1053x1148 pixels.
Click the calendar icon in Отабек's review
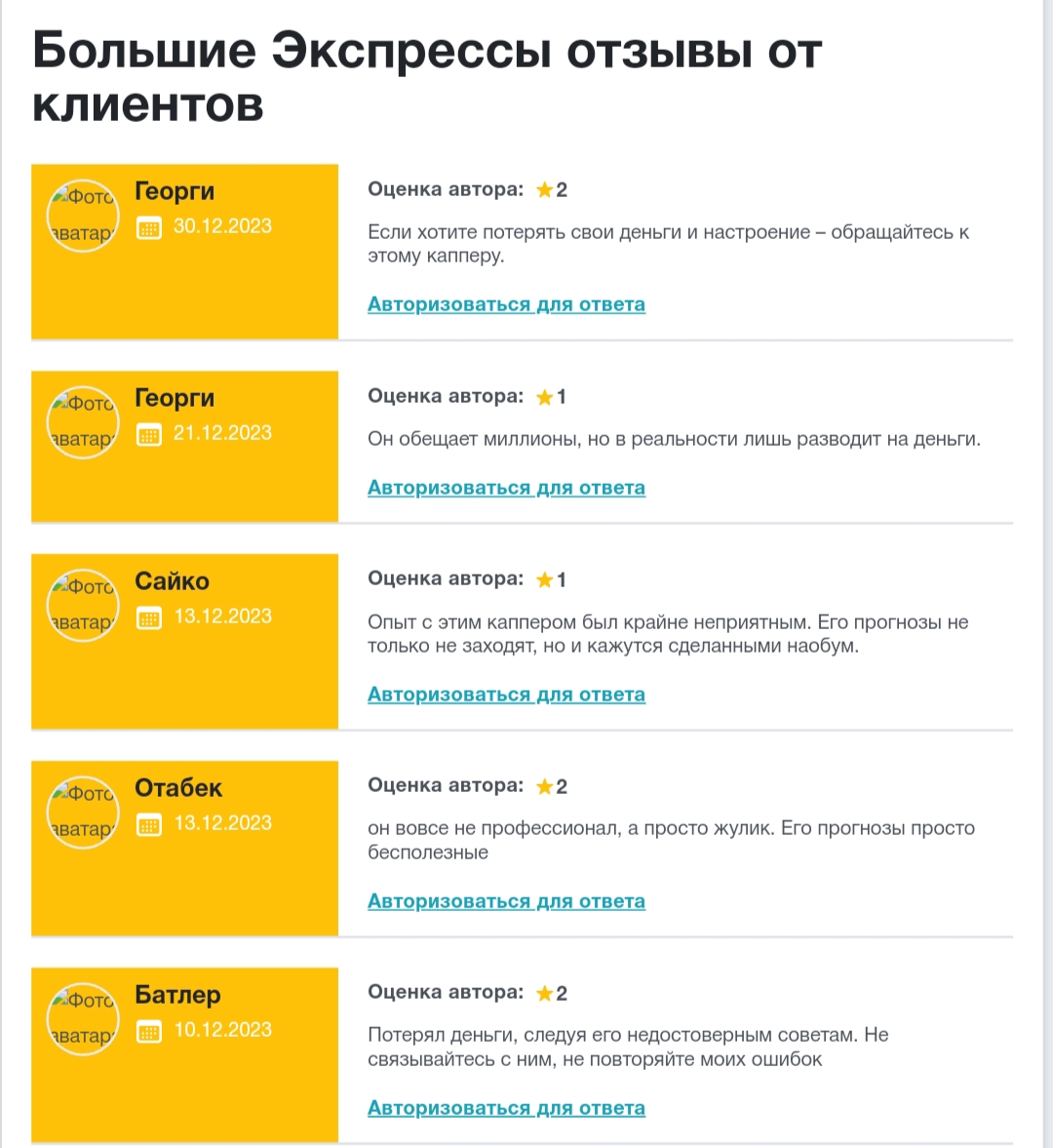pyautogui.click(x=149, y=822)
